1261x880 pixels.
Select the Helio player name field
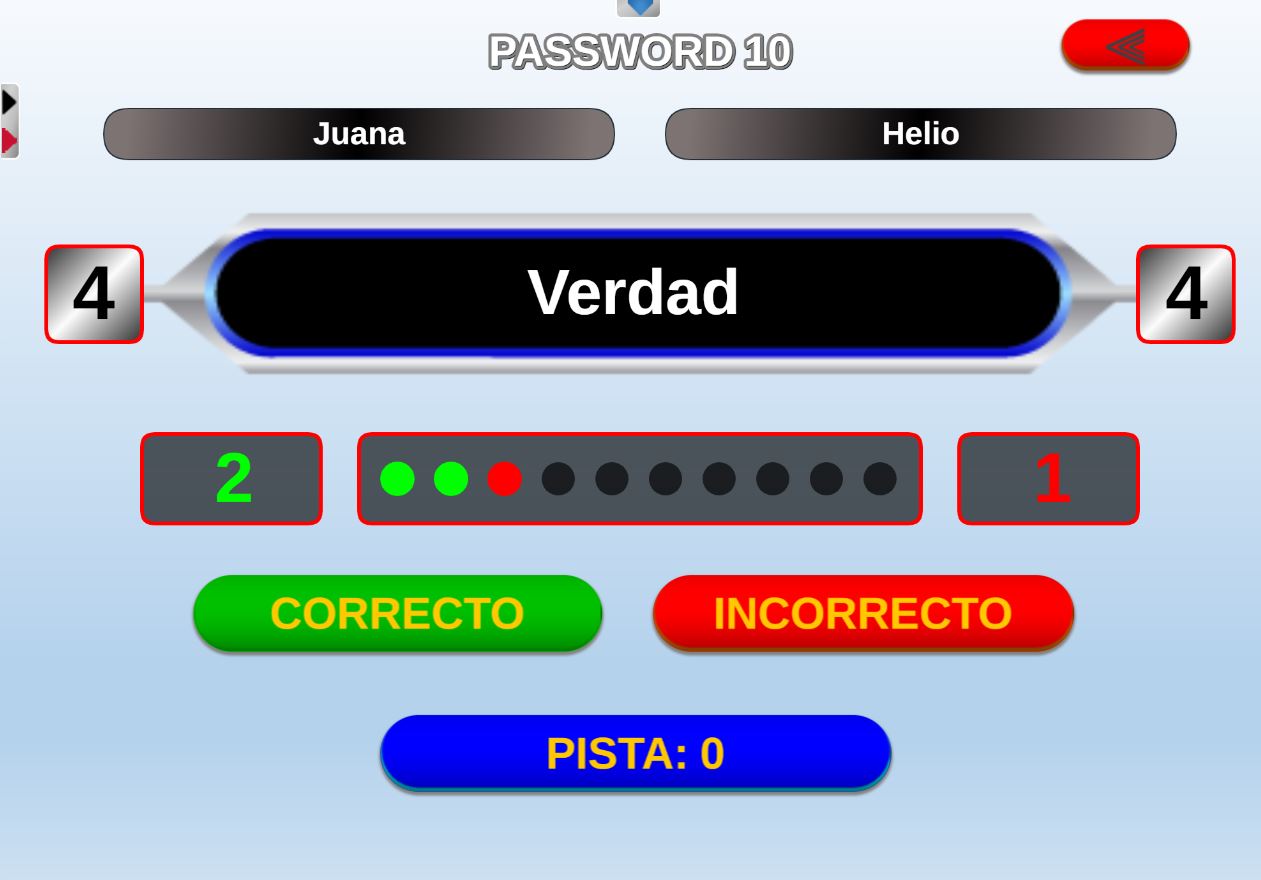pos(920,134)
